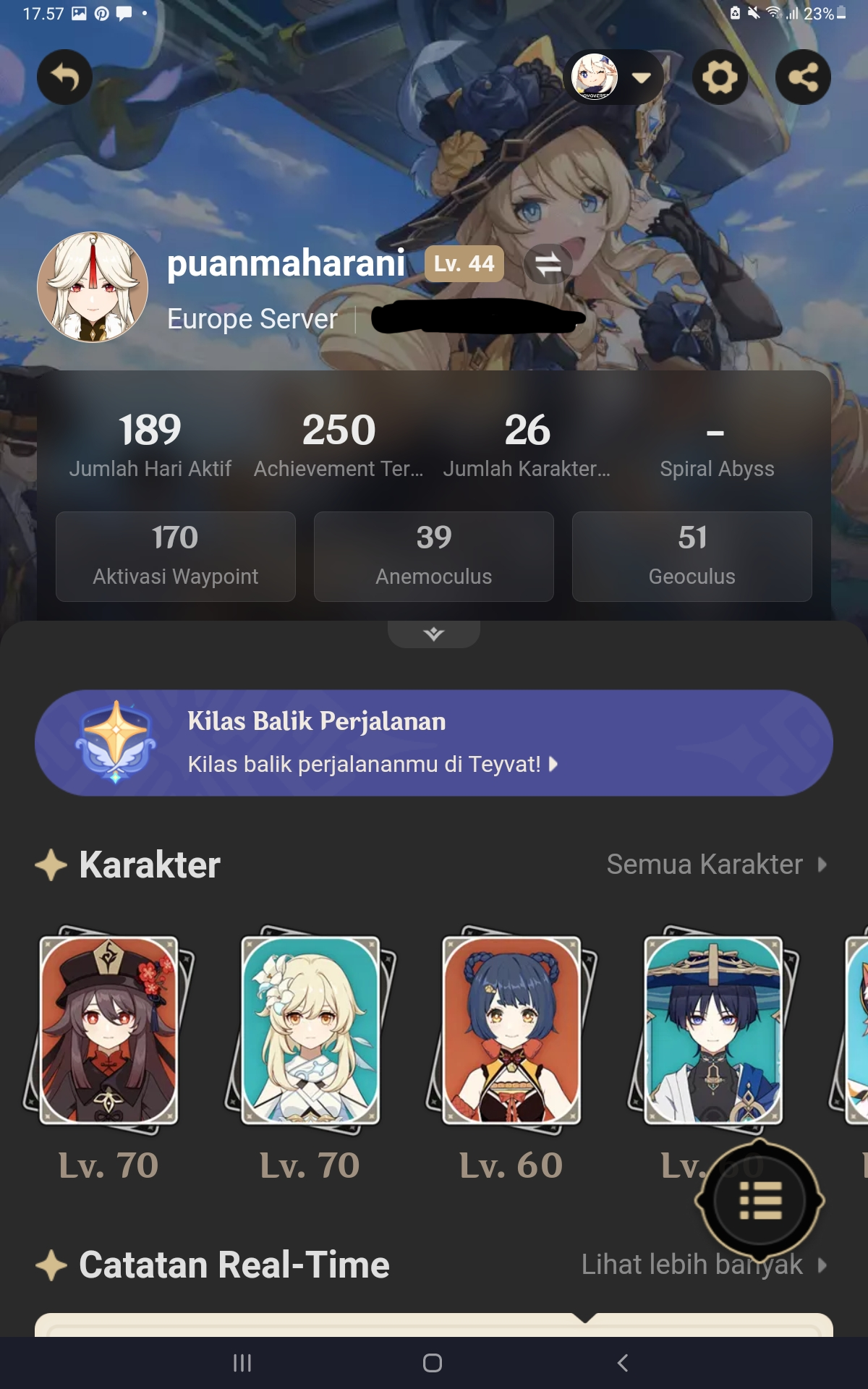Open recent apps from navigation bar
The image size is (868, 1389).
tap(242, 1363)
